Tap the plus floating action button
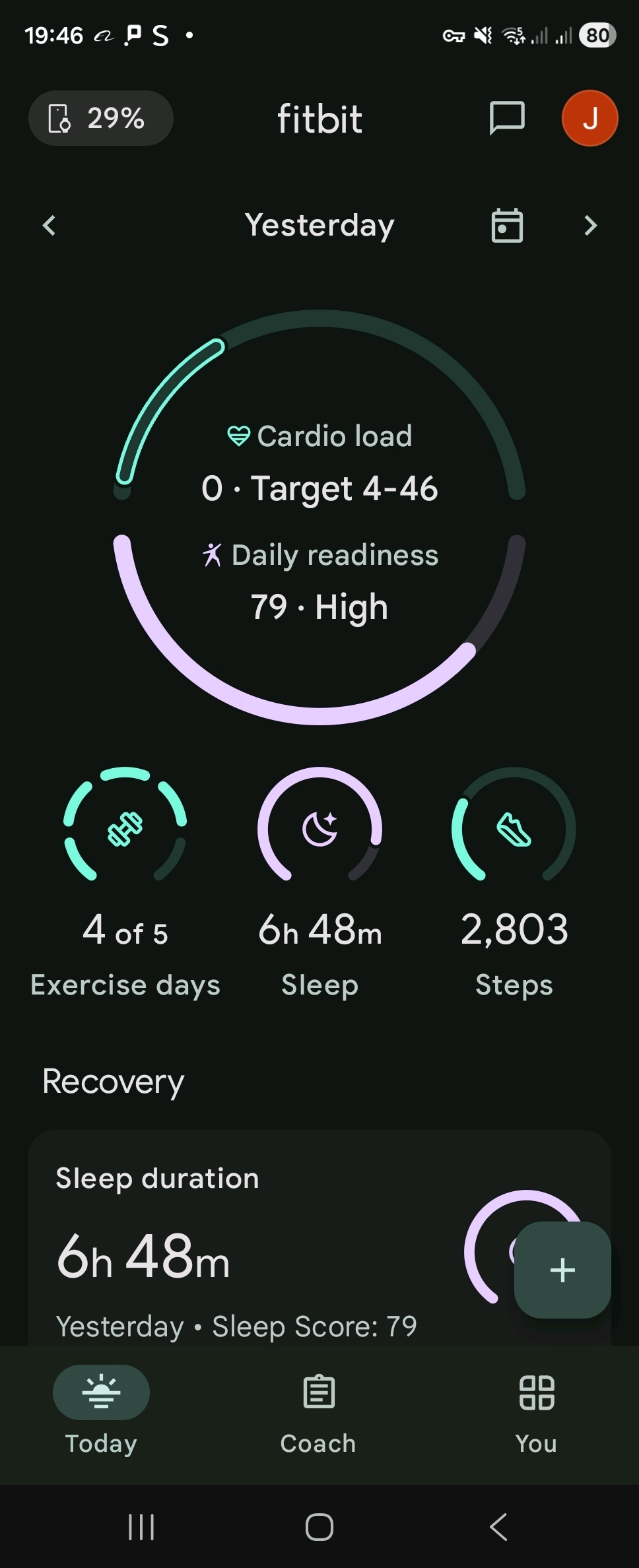Viewport: 639px width, 1568px height. (562, 1270)
